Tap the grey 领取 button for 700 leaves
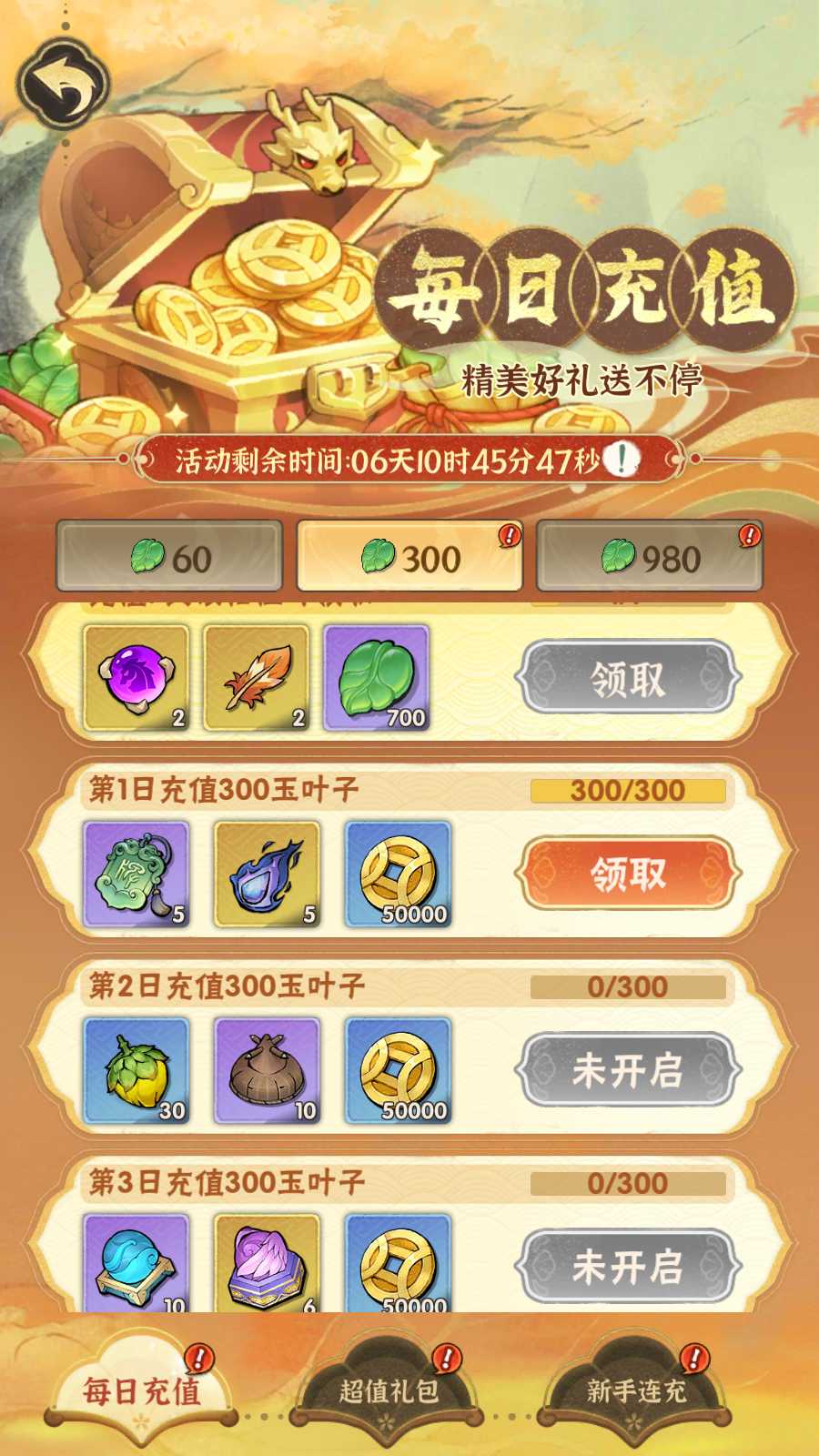 628,678
